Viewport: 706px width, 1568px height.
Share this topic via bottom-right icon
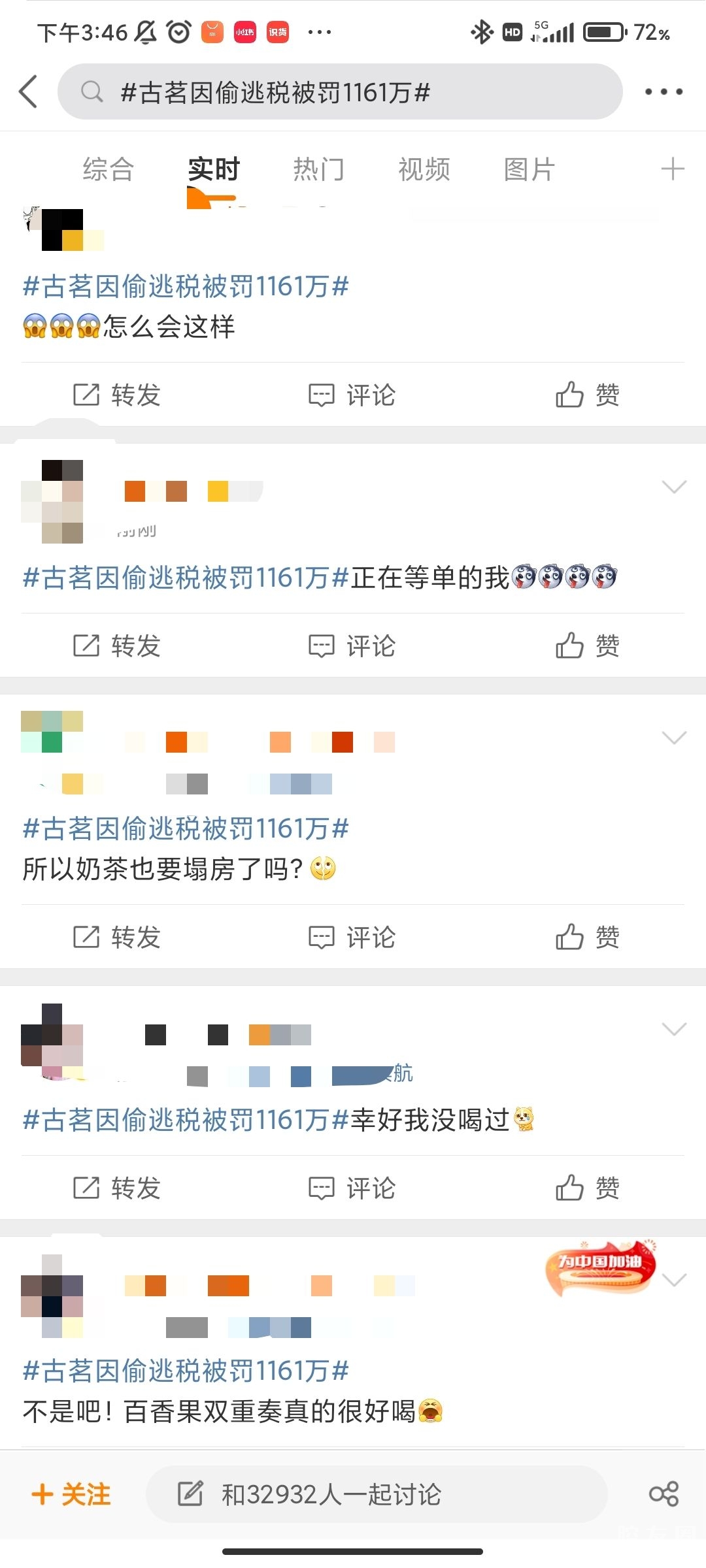coord(664,1494)
